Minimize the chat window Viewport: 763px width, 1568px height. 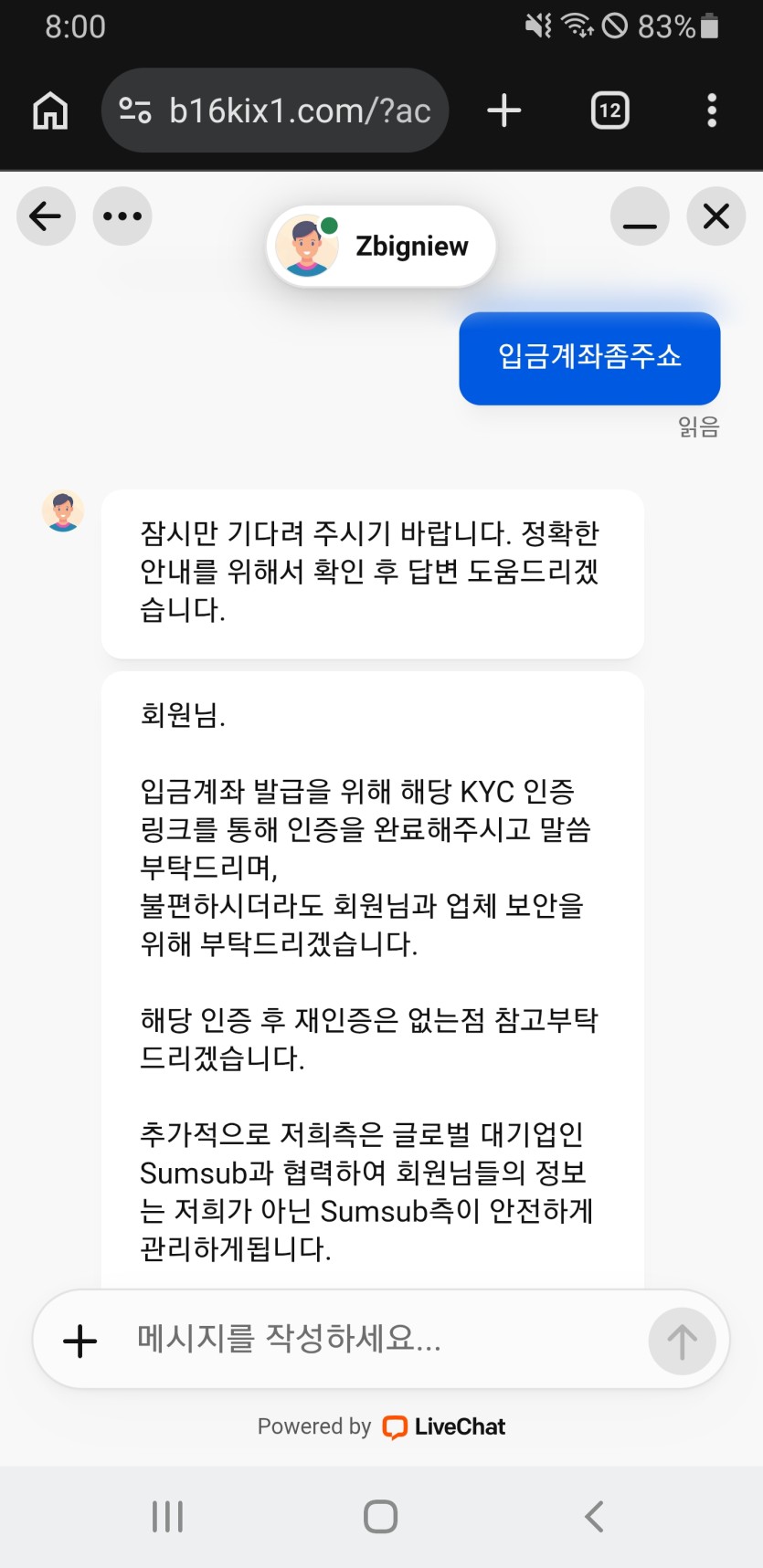pyautogui.click(x=640, y=216)
